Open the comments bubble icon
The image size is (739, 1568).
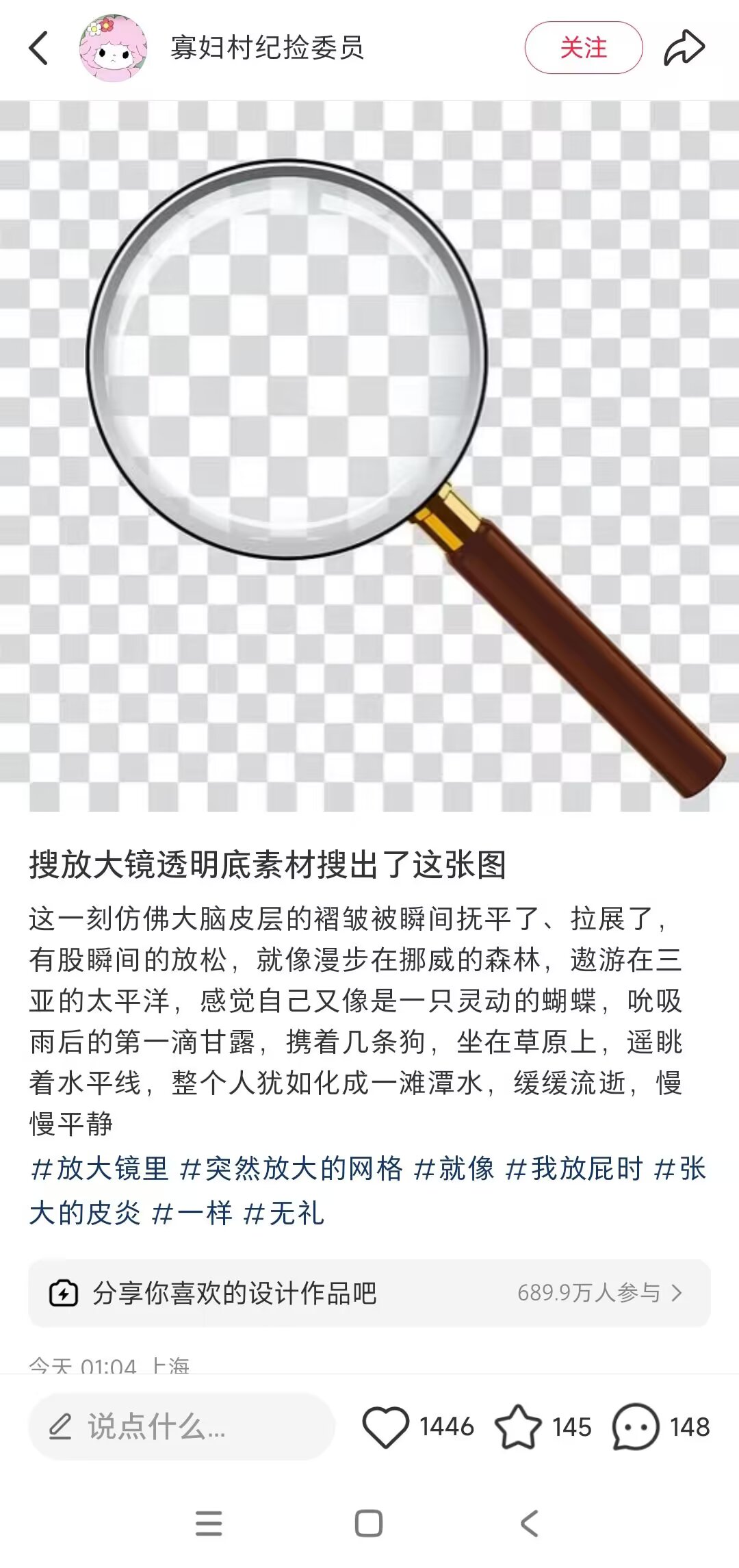[x=635, y=1427]
